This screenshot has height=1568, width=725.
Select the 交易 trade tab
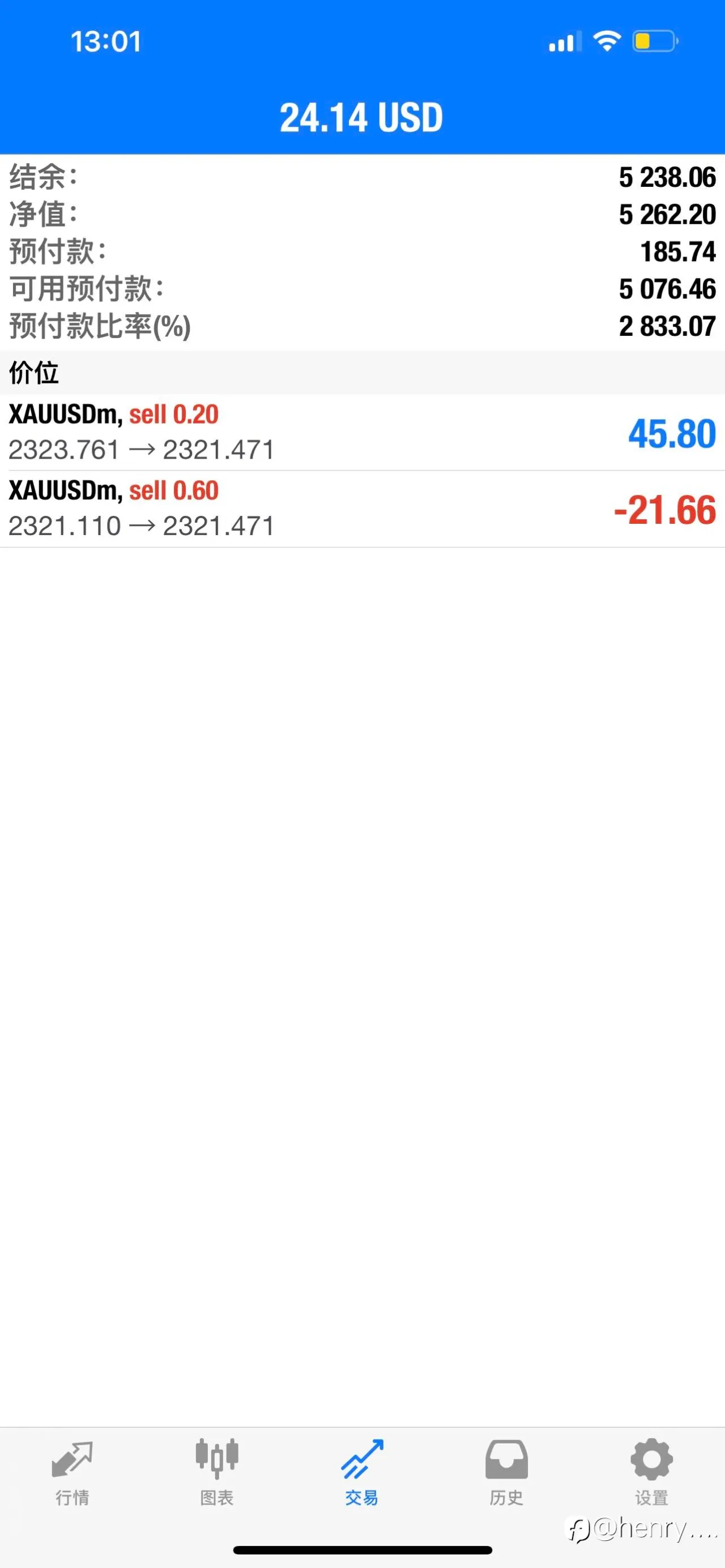coord(362,1473)
